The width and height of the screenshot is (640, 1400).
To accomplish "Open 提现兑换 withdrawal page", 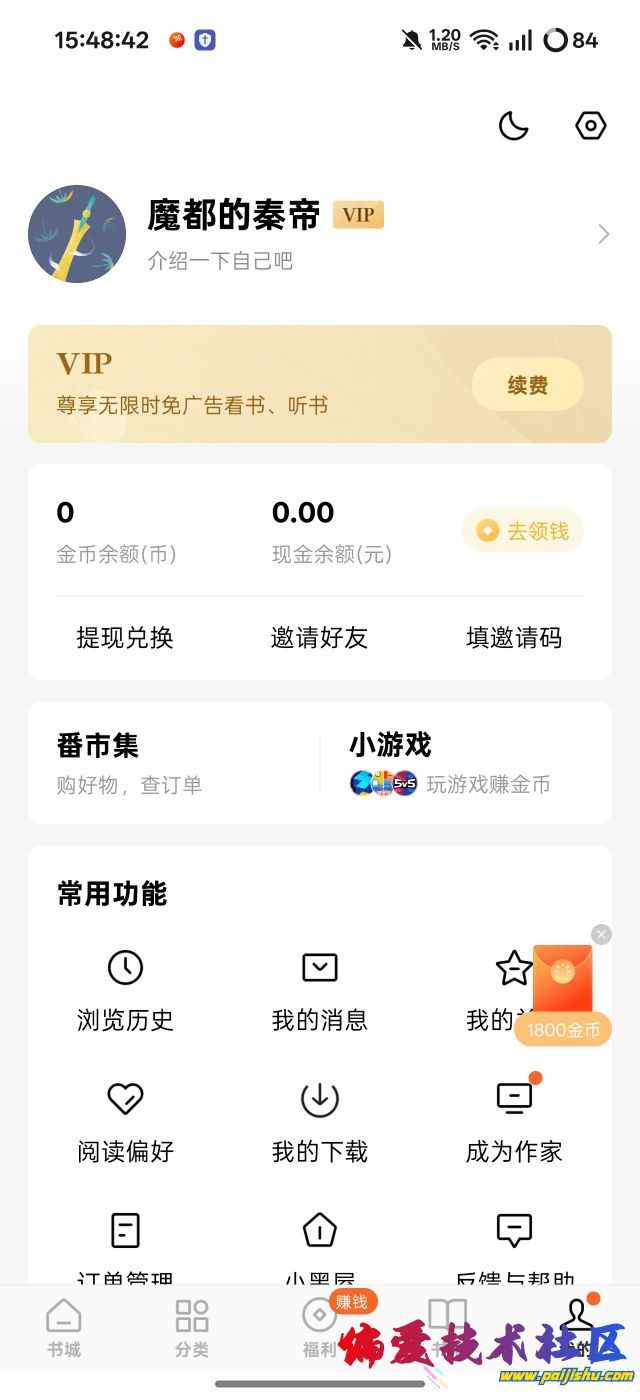I will [x=125, y=638].
